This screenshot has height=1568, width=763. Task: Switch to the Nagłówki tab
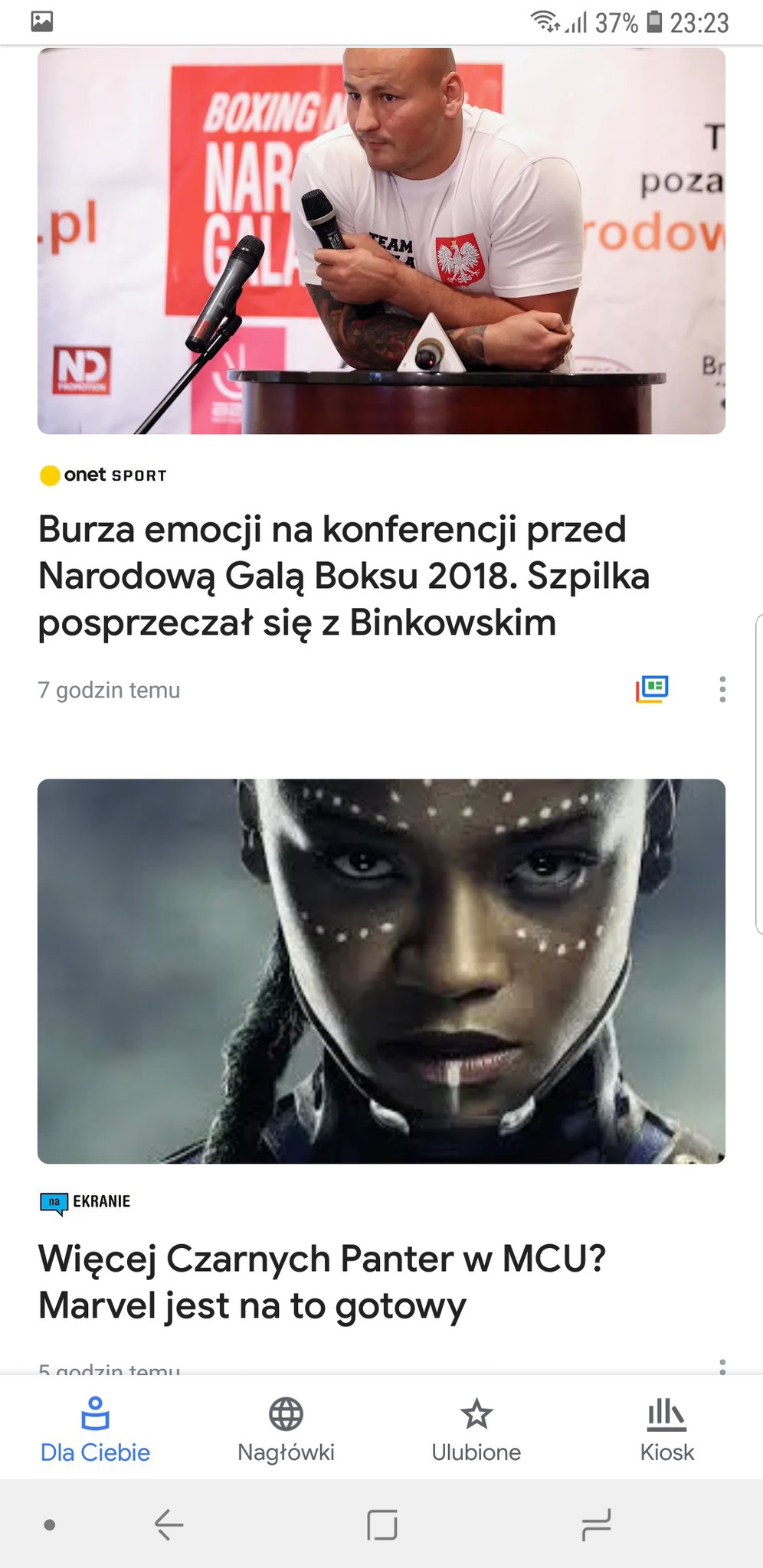click(x=286, y=1429)
